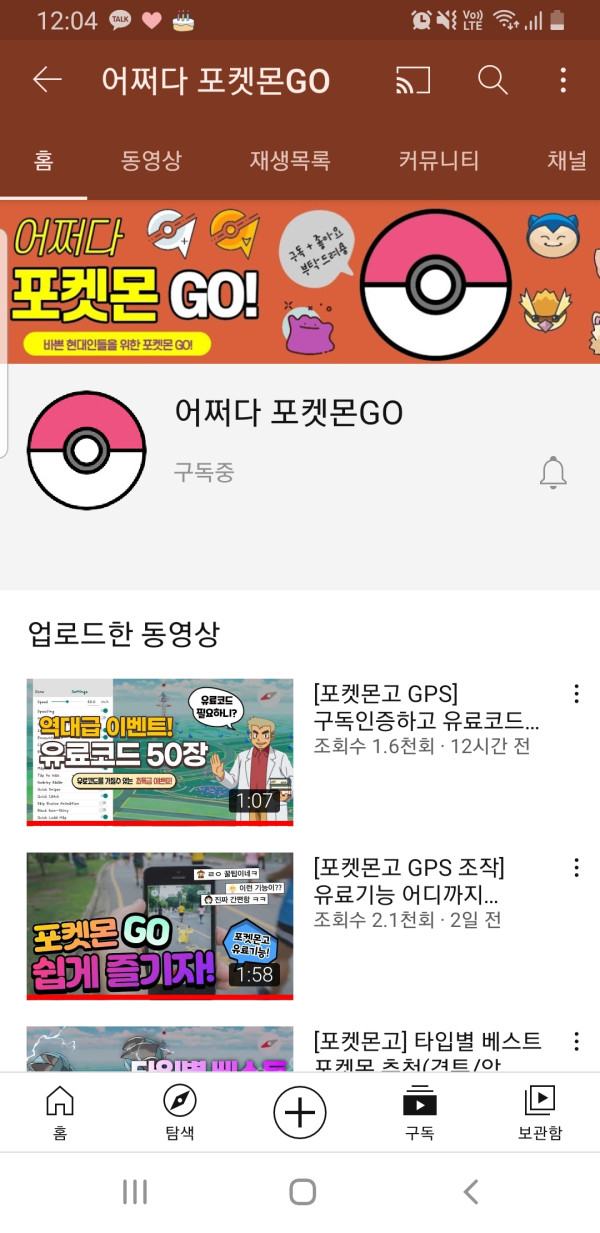Open options for the 유료기능 어디까지 video
The height and width of the screenshot is (1233, 600).
[x=576, y=868]
